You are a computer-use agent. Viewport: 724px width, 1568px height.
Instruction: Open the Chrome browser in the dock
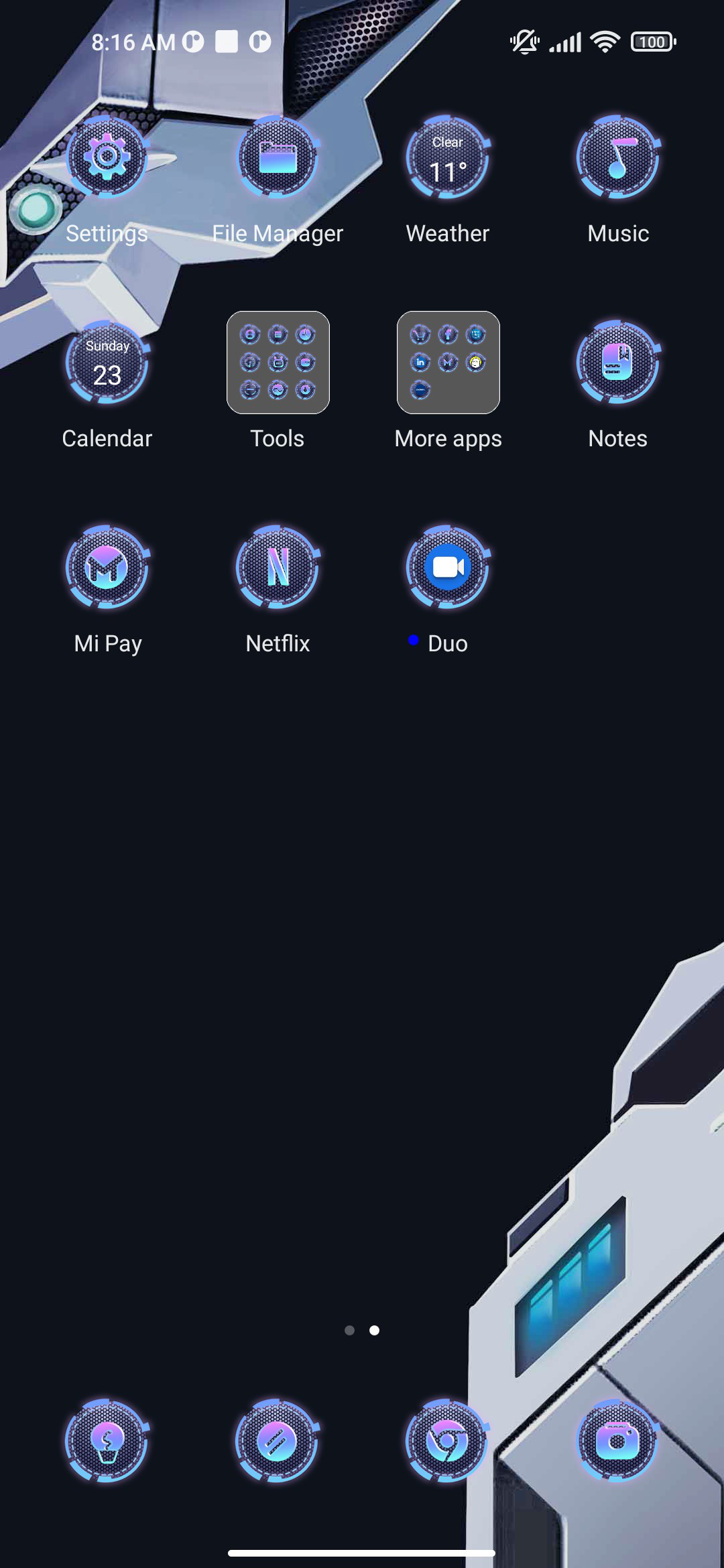[448, 1441]
